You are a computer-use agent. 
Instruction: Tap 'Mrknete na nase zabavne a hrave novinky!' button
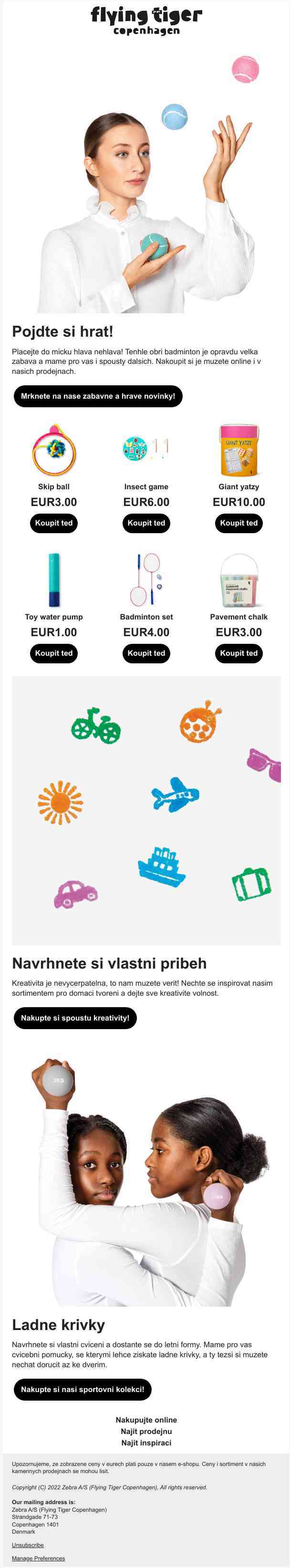click(x=97, y=396)
